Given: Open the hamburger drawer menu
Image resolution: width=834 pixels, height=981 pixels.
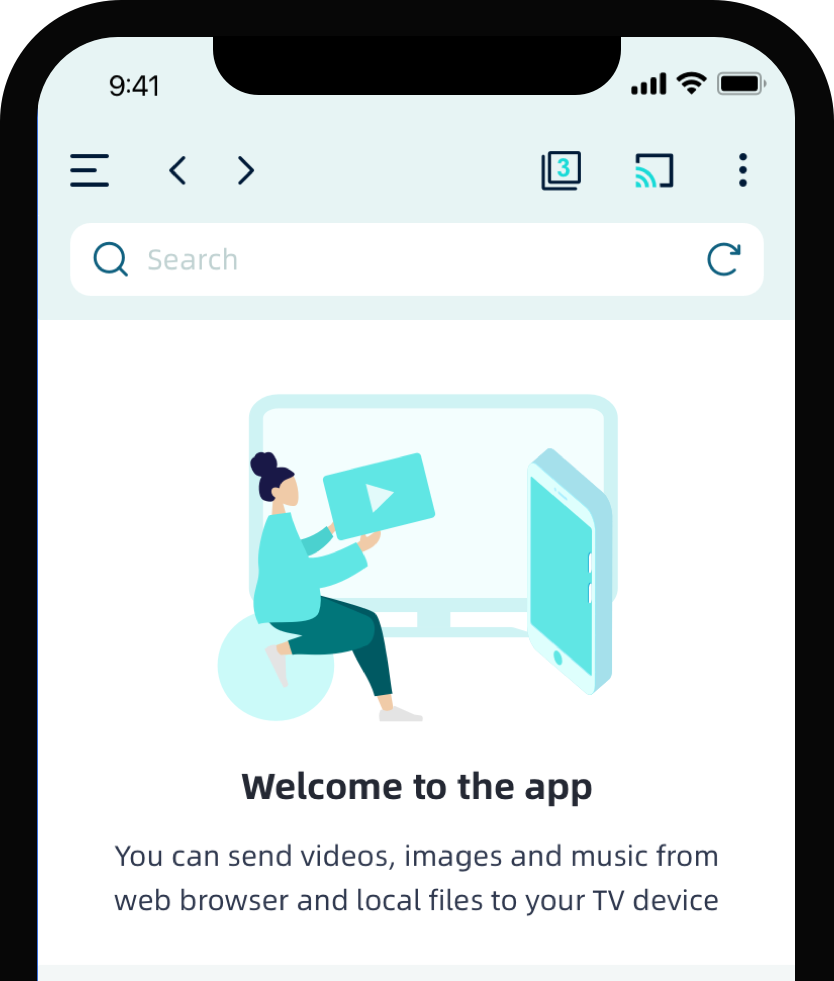Looking at the screenshot, I should pos(89,171).
